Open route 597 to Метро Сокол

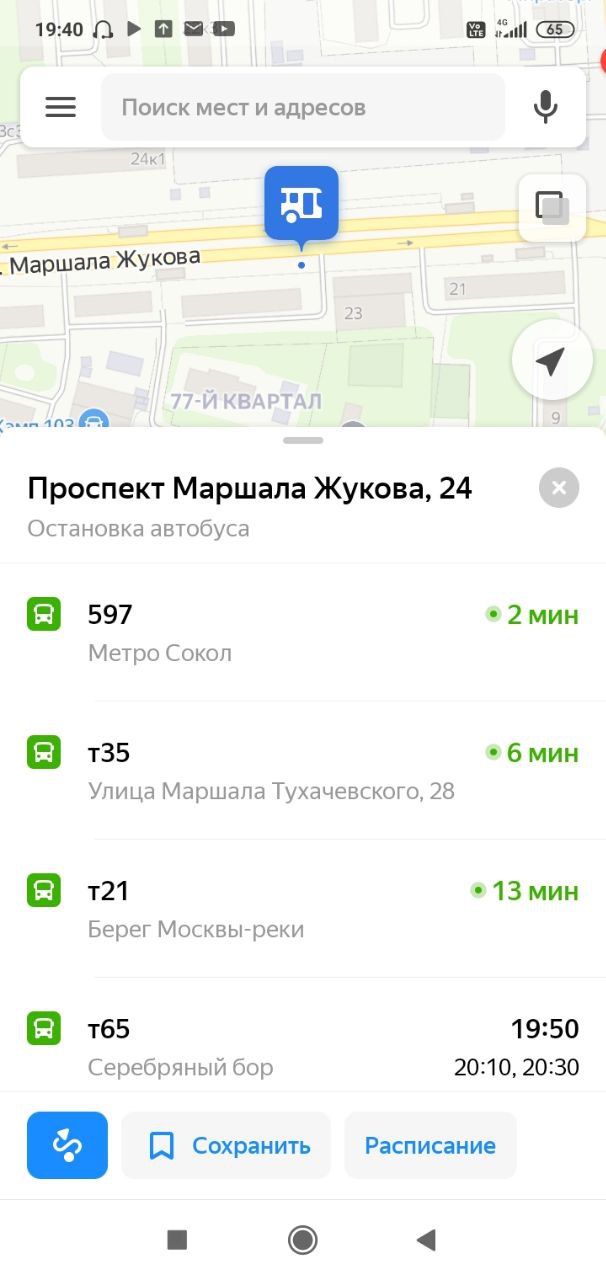point(303,632)
